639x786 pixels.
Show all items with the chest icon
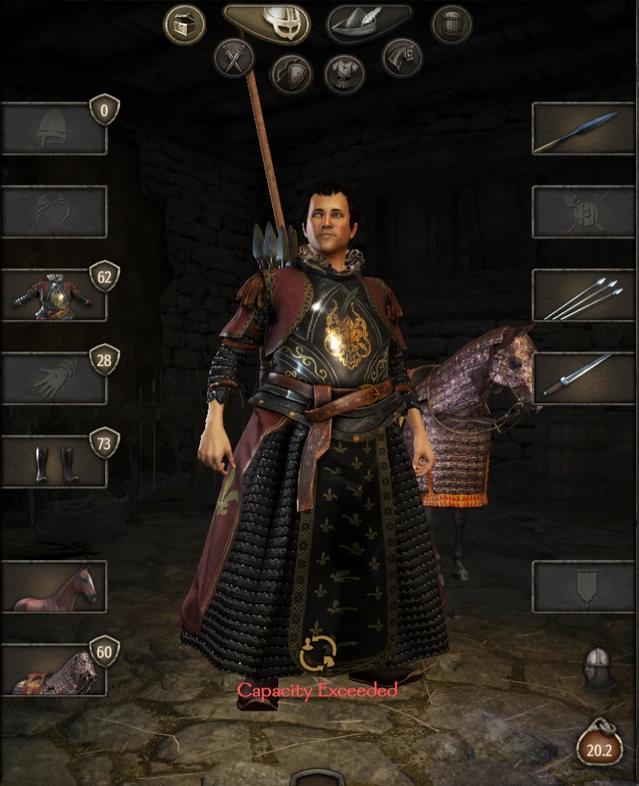click(184, 24)
